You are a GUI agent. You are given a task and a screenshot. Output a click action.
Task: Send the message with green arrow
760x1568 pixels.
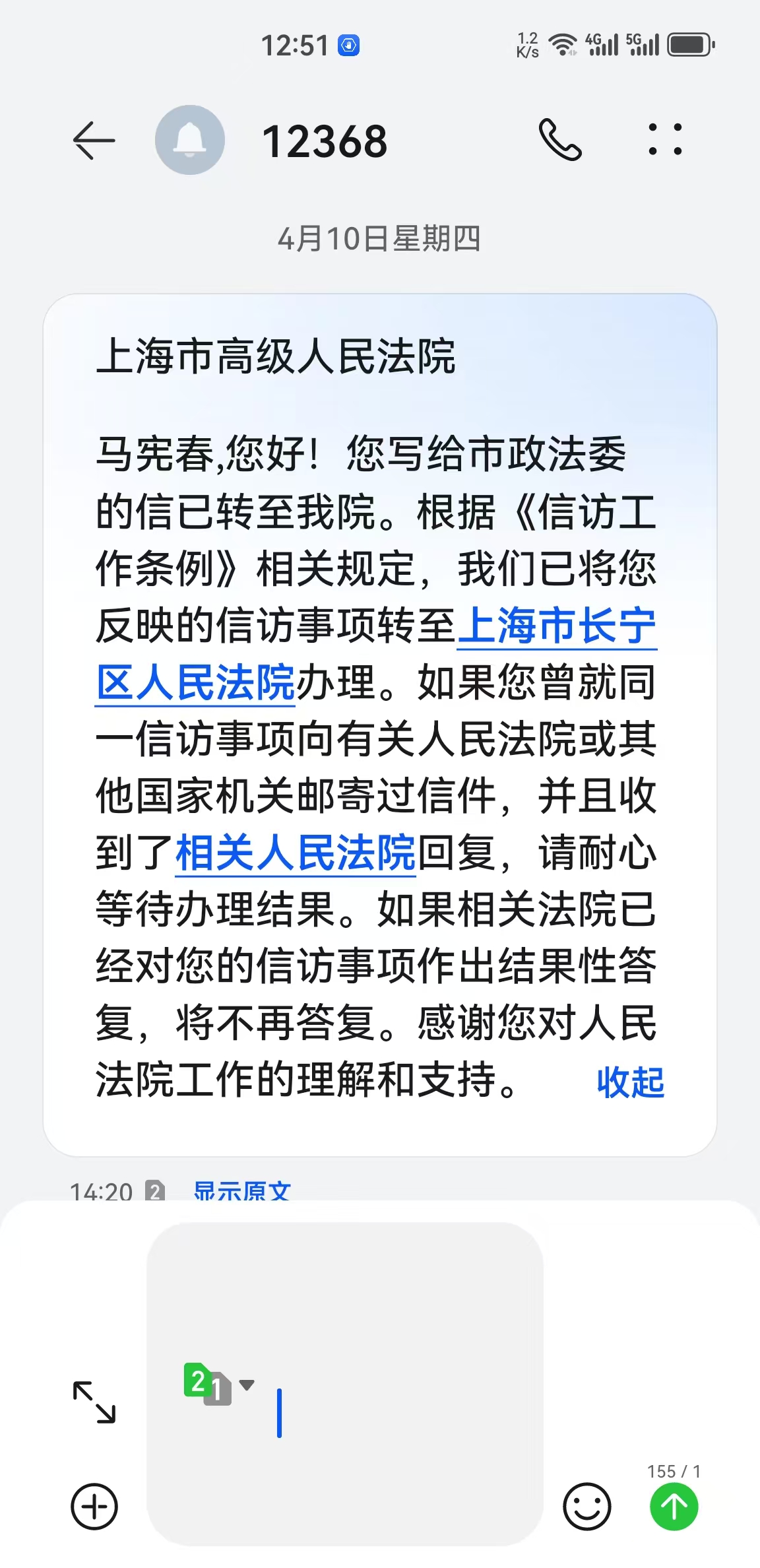[x=674, y=1506]
